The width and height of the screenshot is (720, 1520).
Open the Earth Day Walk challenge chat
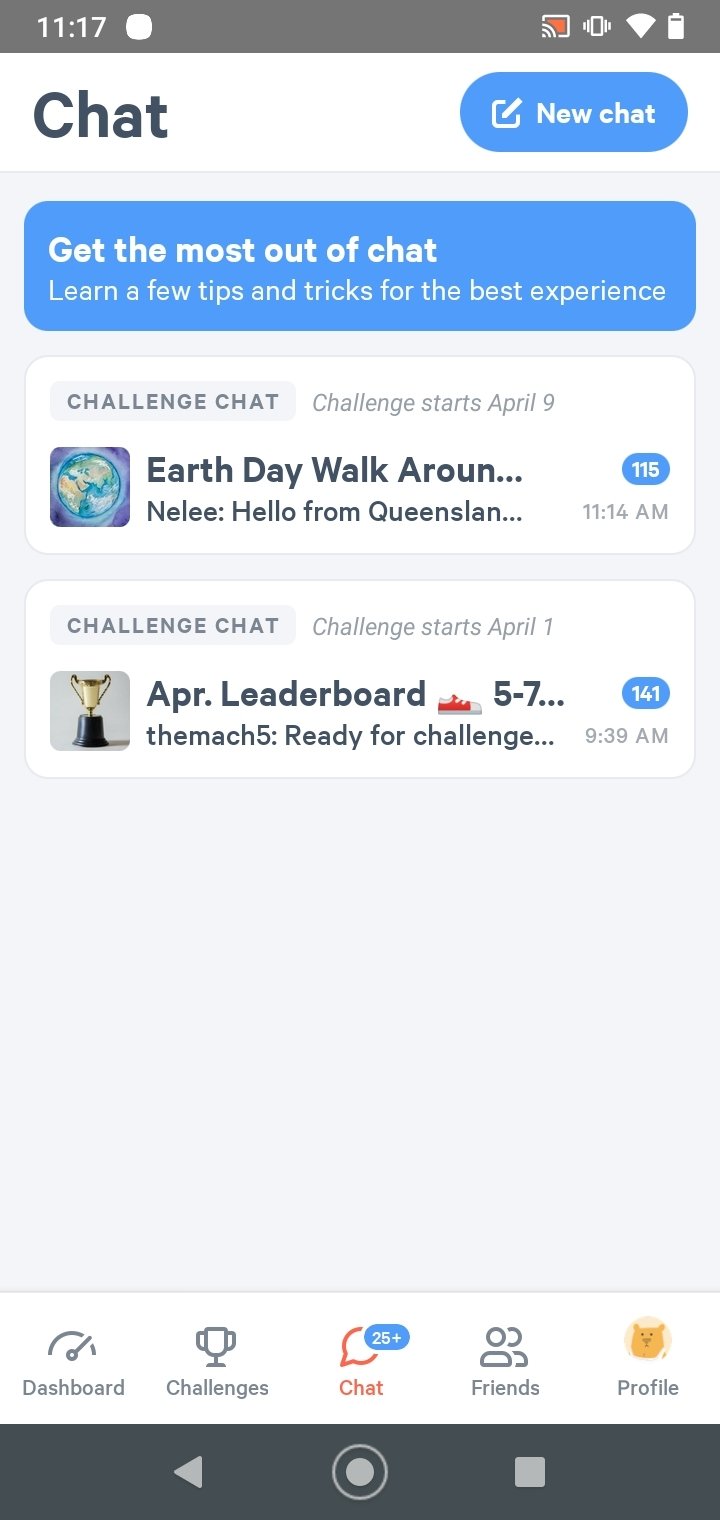point(360,487)
